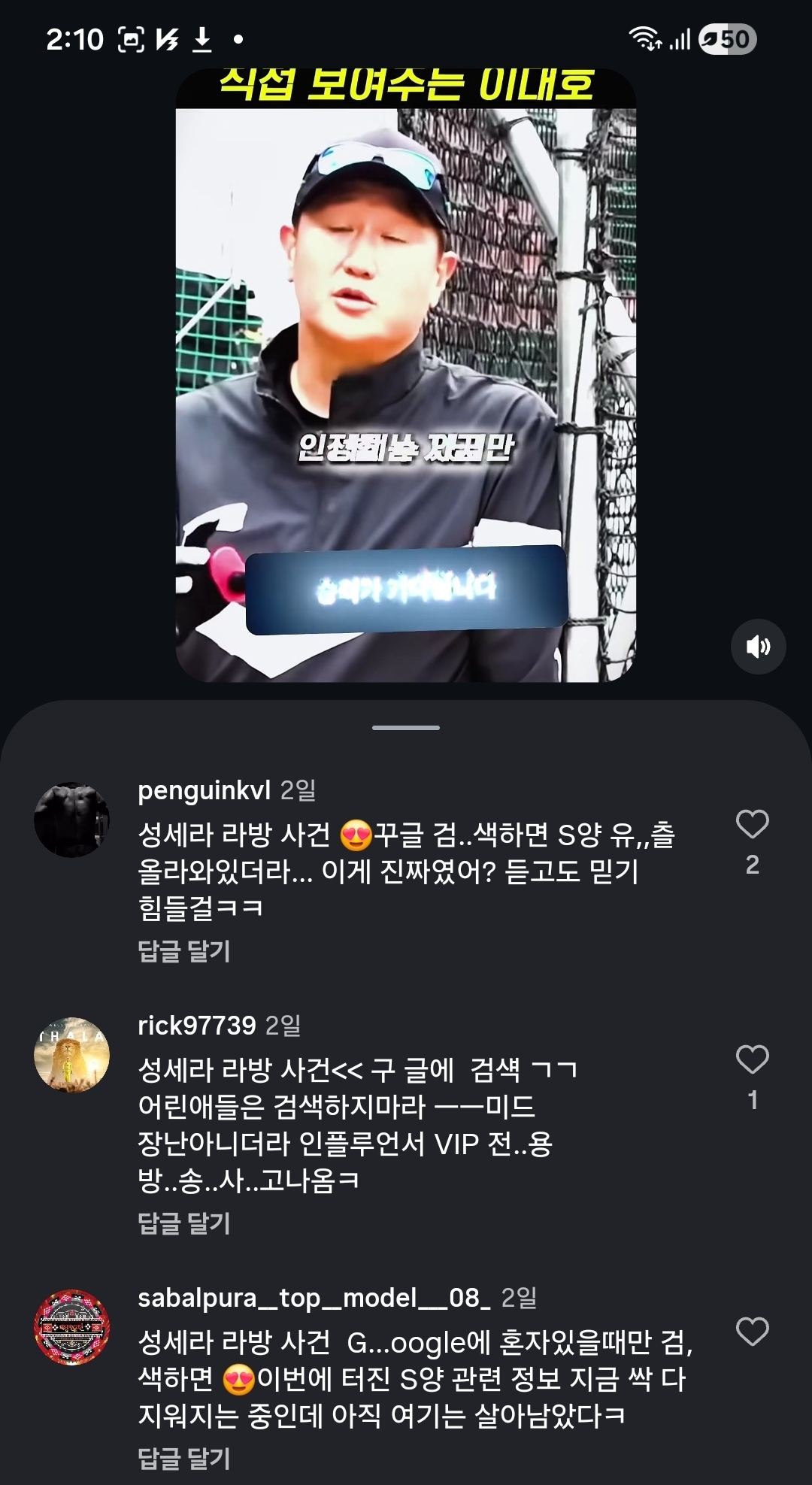Open the penguinkvl username link

coord(204,790)
